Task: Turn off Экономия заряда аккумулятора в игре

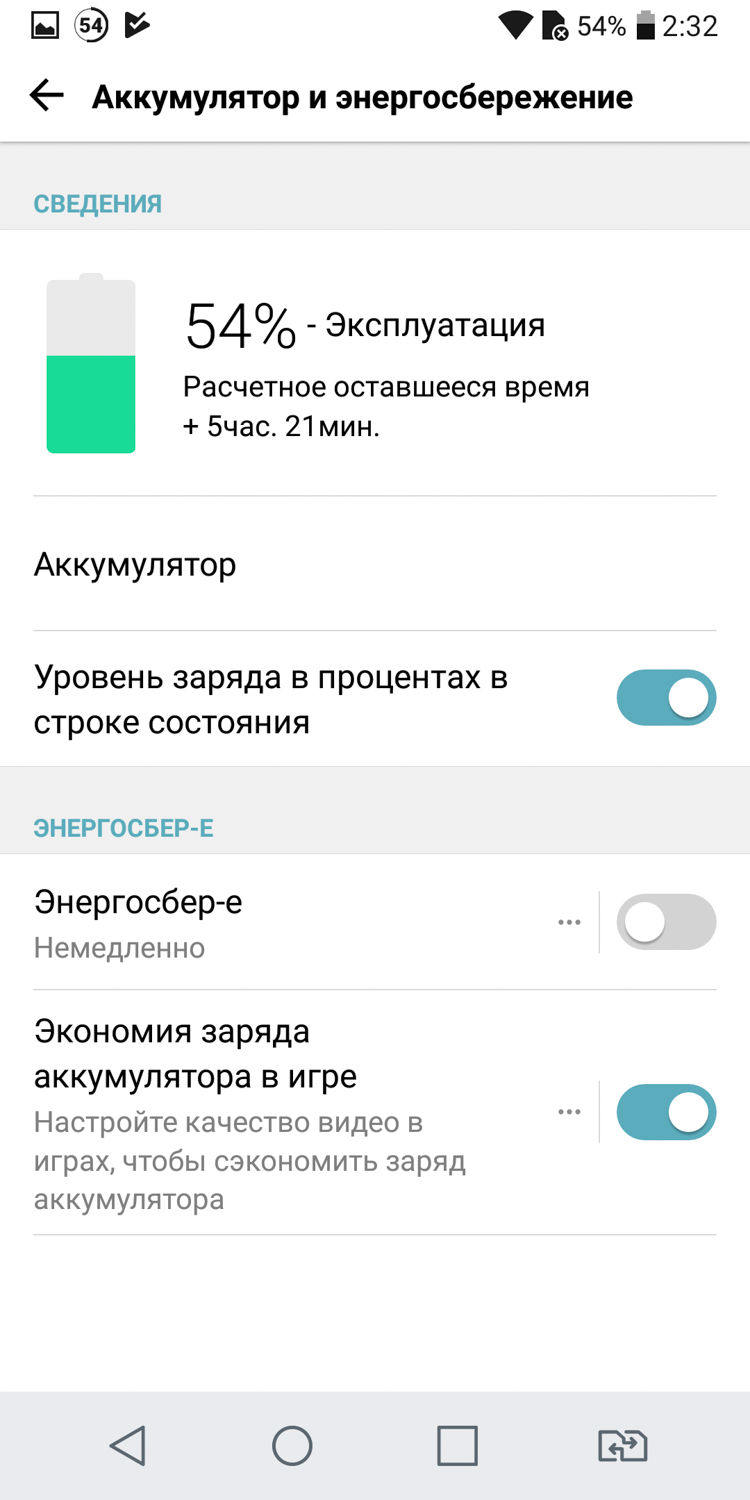Action: pyautogui.click(x=666, y=1112)
